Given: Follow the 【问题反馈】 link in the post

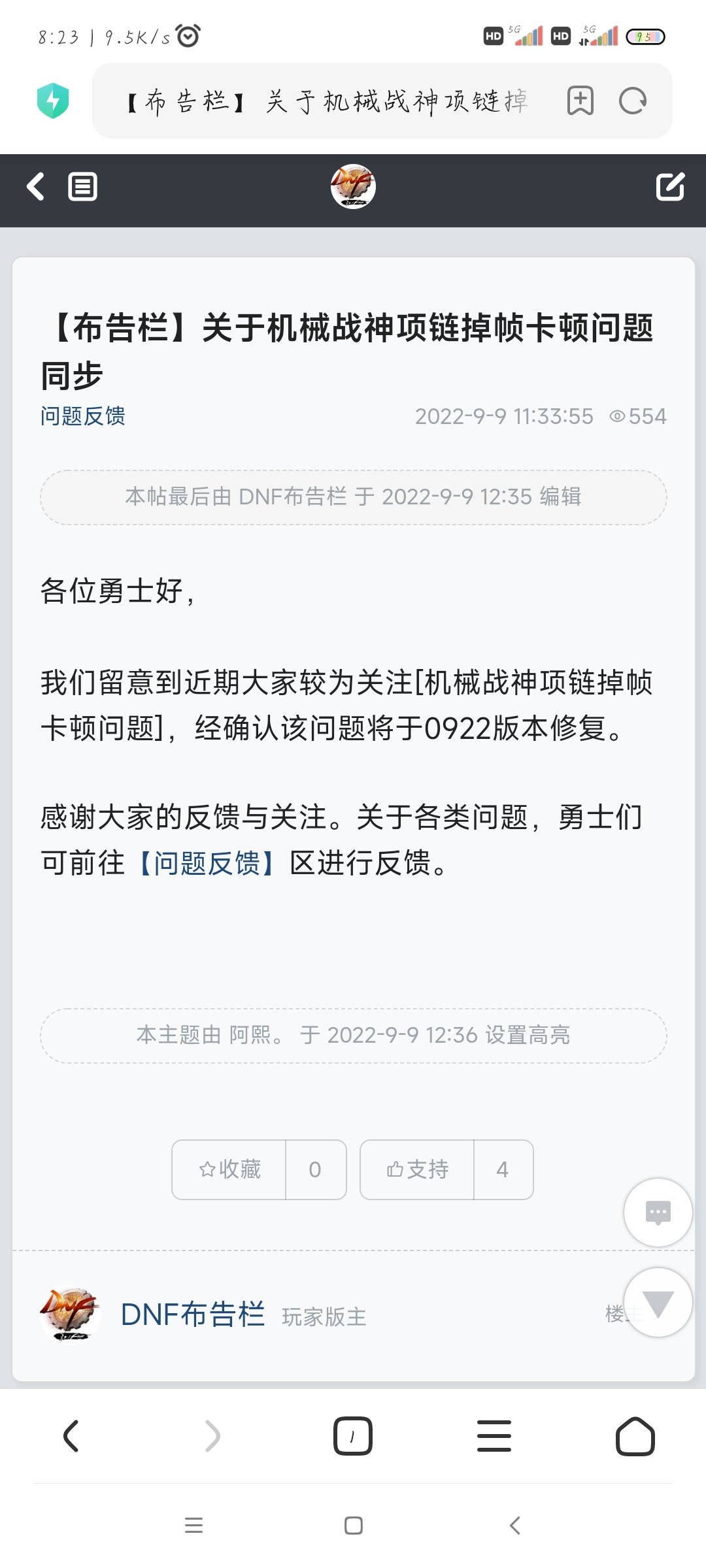Looking at the screenshot, I should pos(207,863).
